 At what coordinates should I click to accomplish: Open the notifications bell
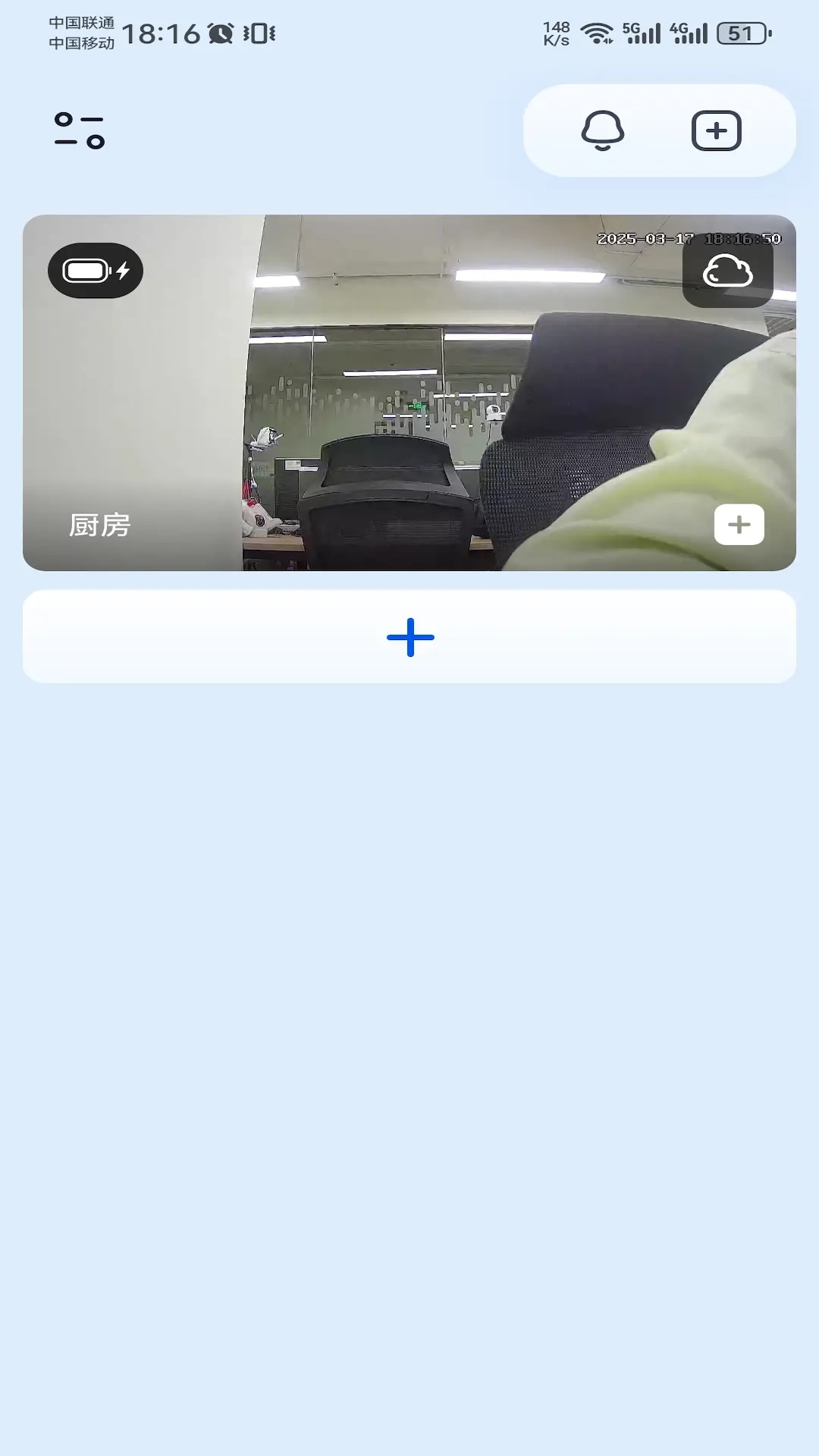point(603,130)
